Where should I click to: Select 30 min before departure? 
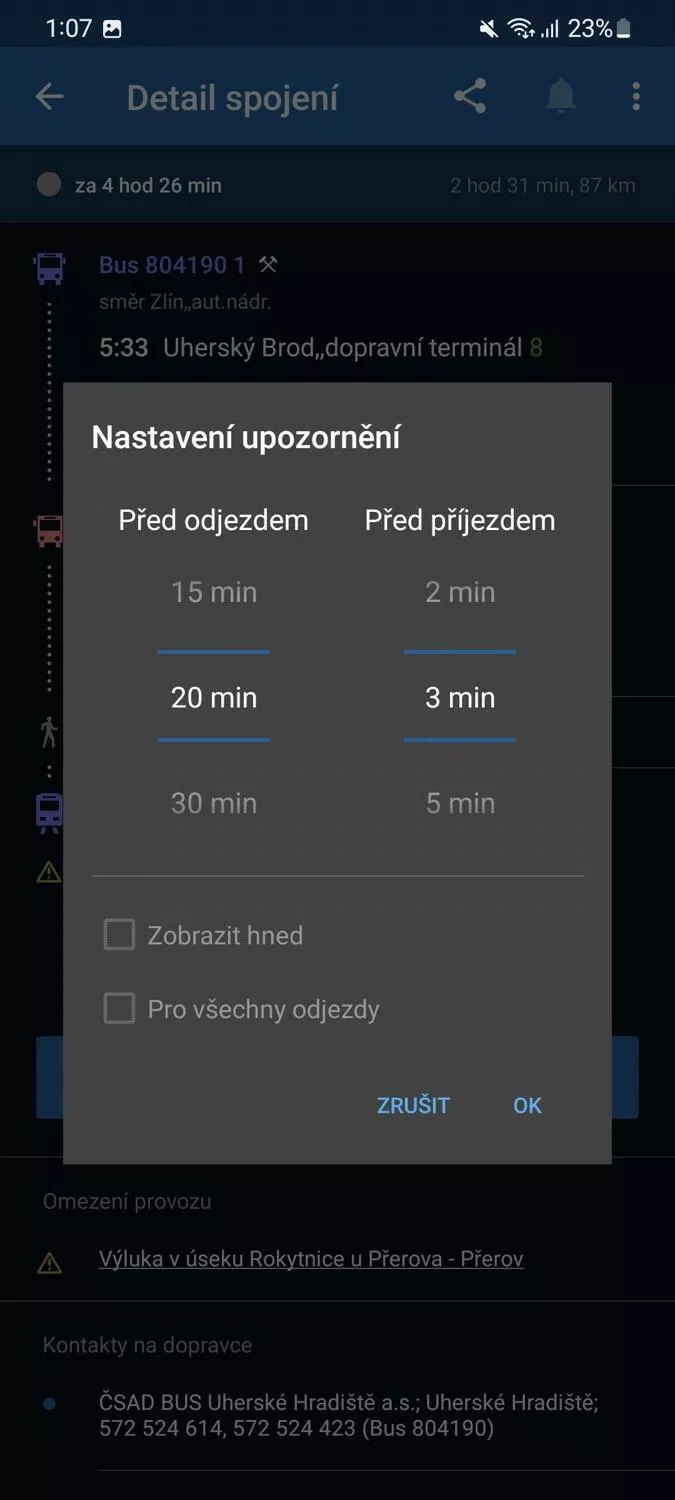[x=214, y=803]
